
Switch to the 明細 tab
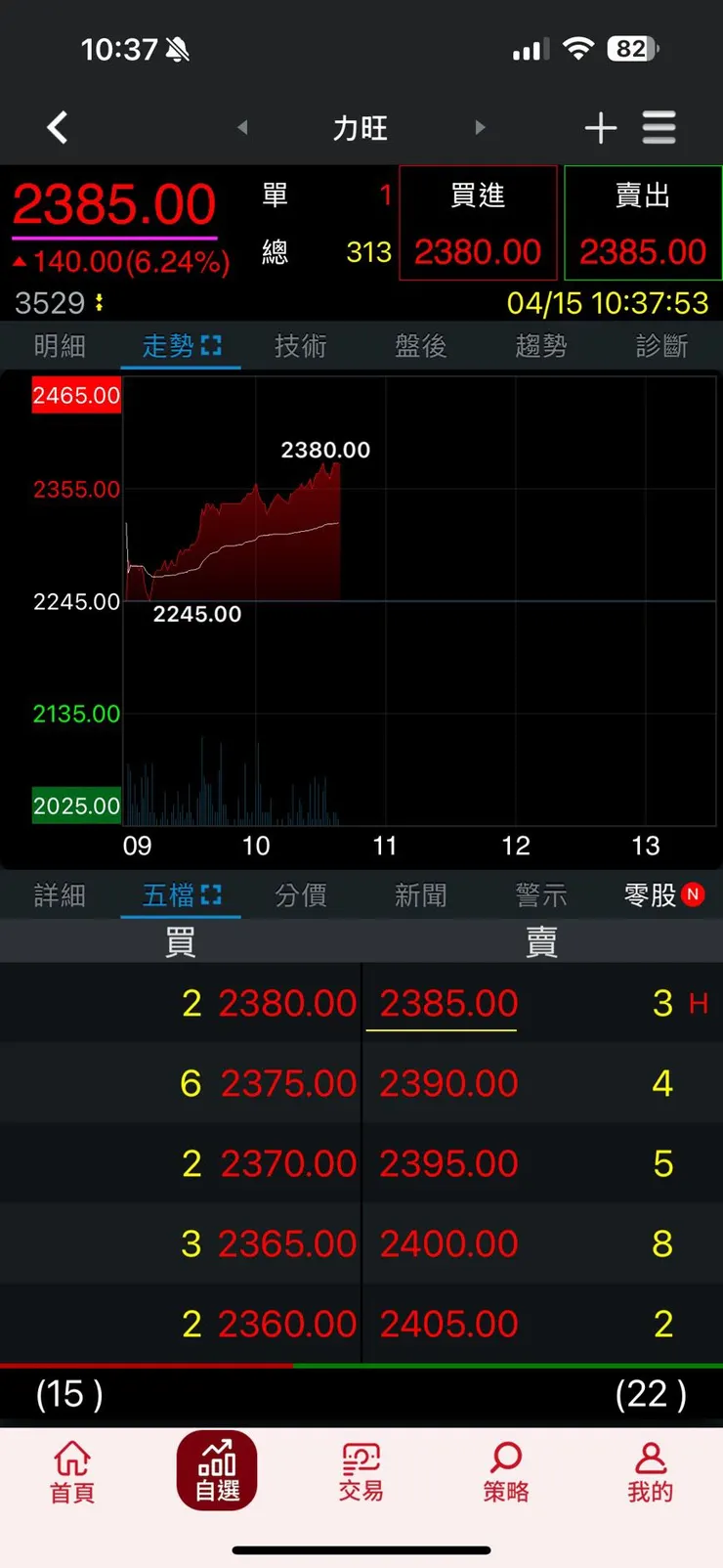[60, 346]
